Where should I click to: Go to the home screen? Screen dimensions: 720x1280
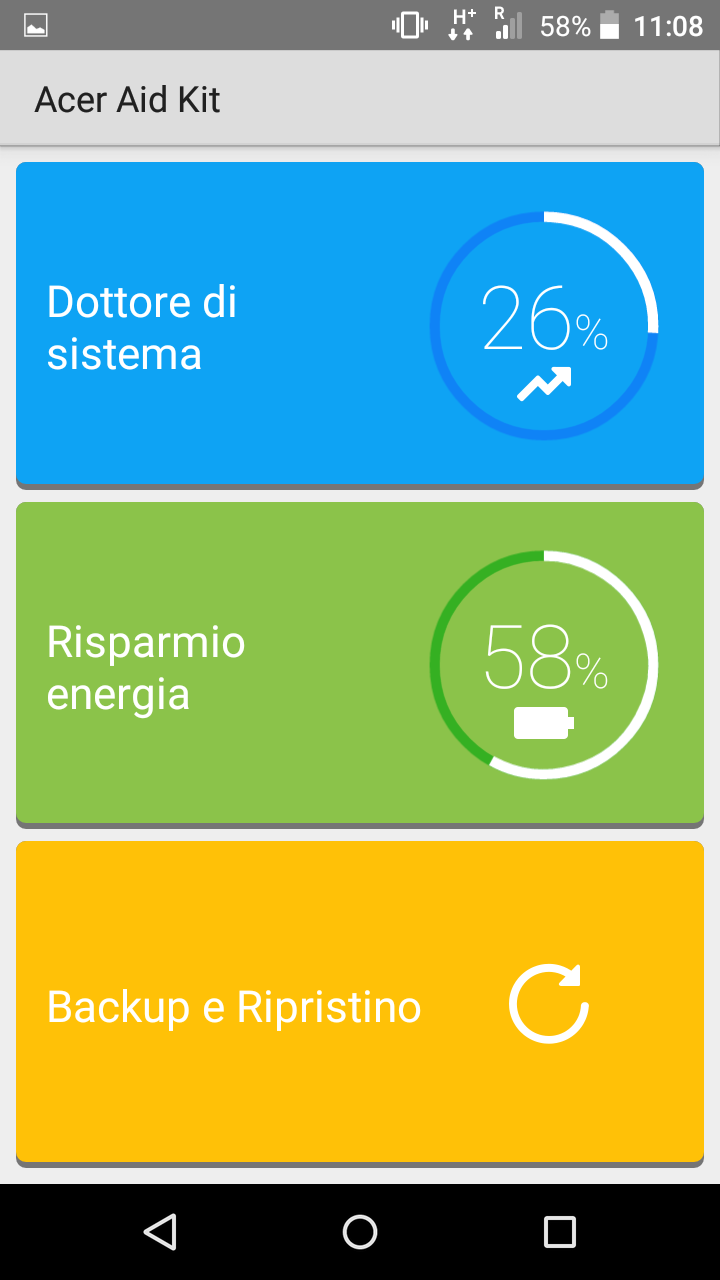tap(360, 1232)
